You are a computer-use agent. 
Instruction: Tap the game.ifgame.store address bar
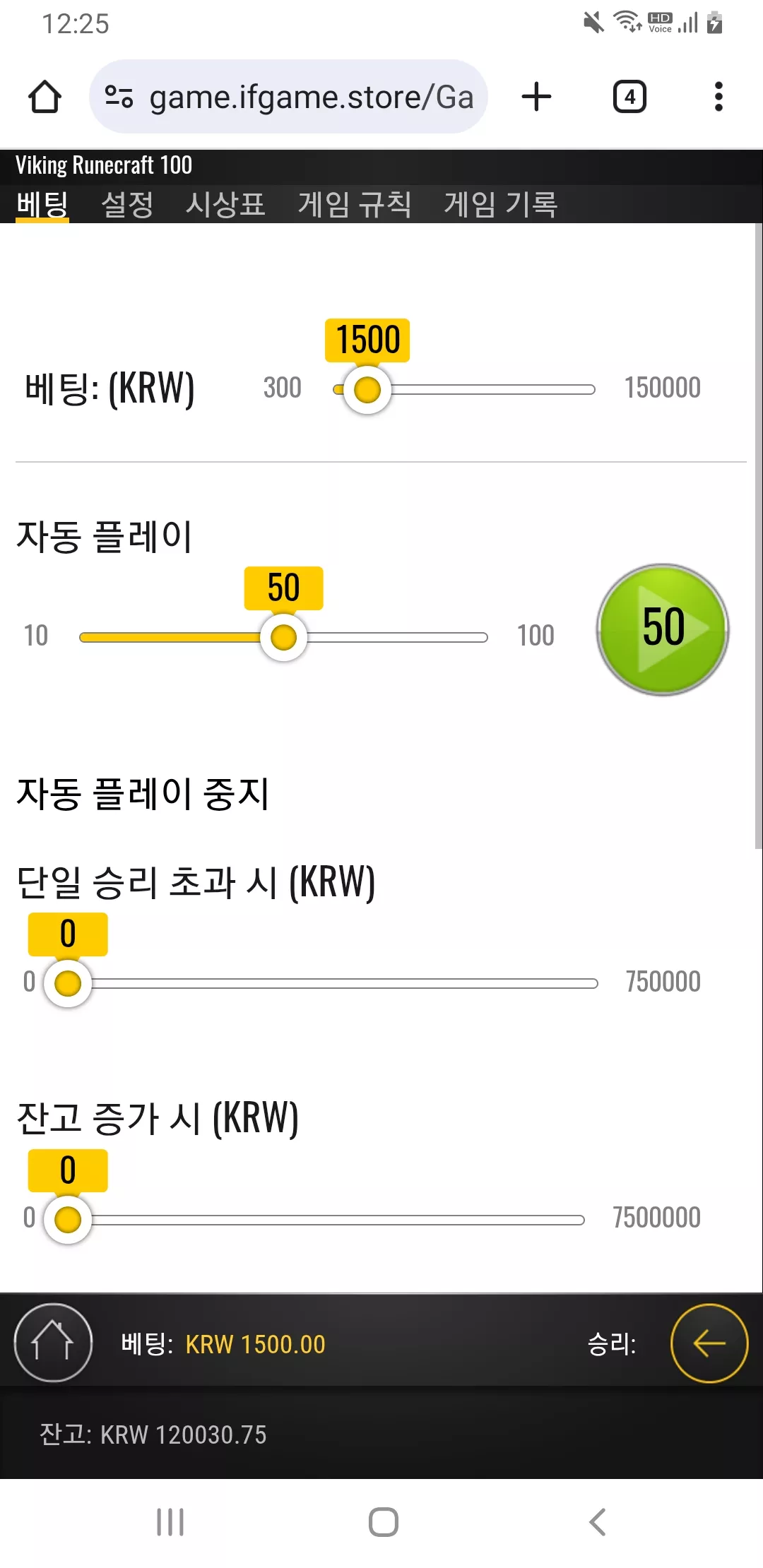tap(288, 97)
